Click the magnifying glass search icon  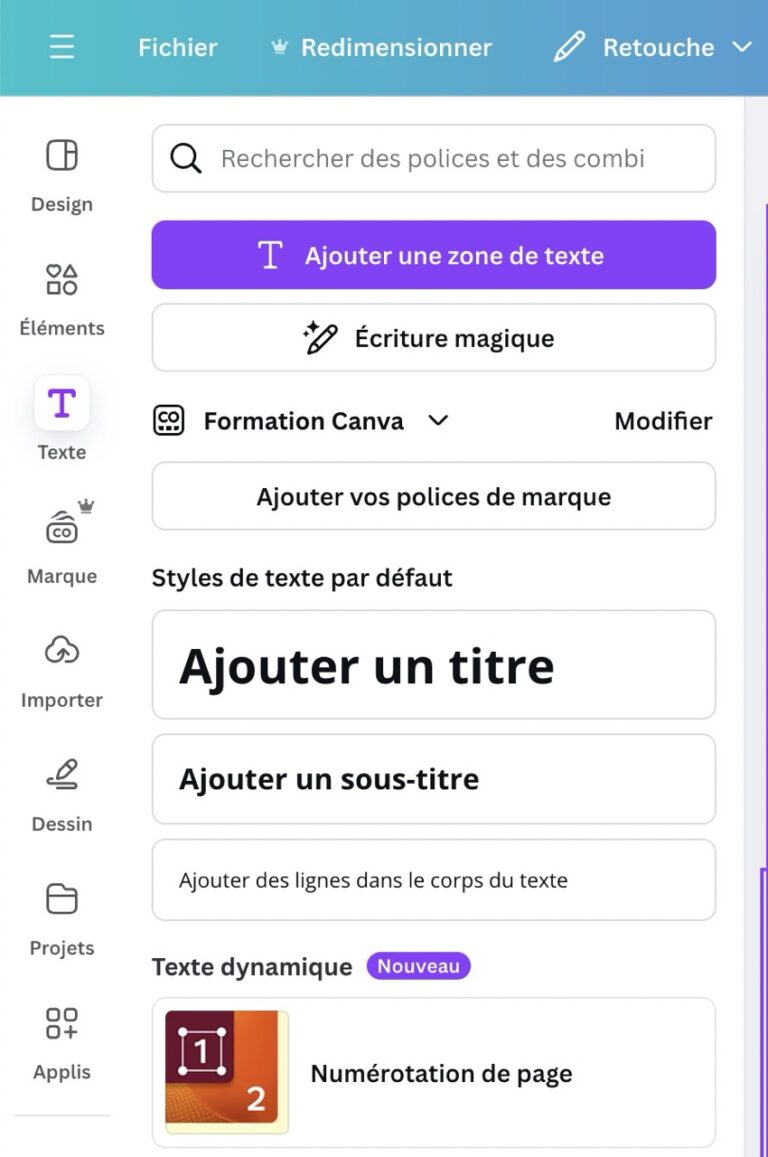[185, 158]
